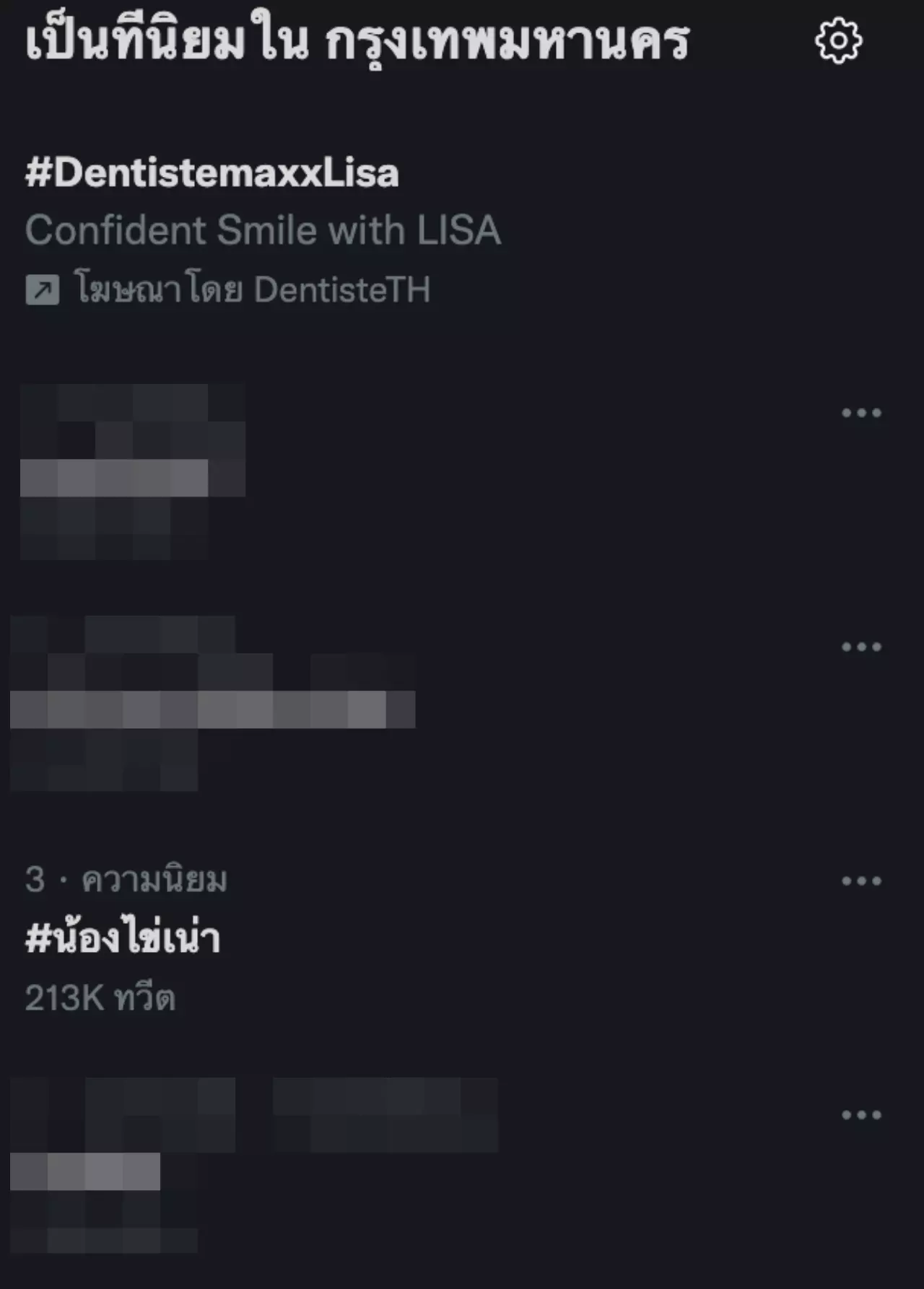Open more options for #น้องไข่เน่า trend

[861, 881]
